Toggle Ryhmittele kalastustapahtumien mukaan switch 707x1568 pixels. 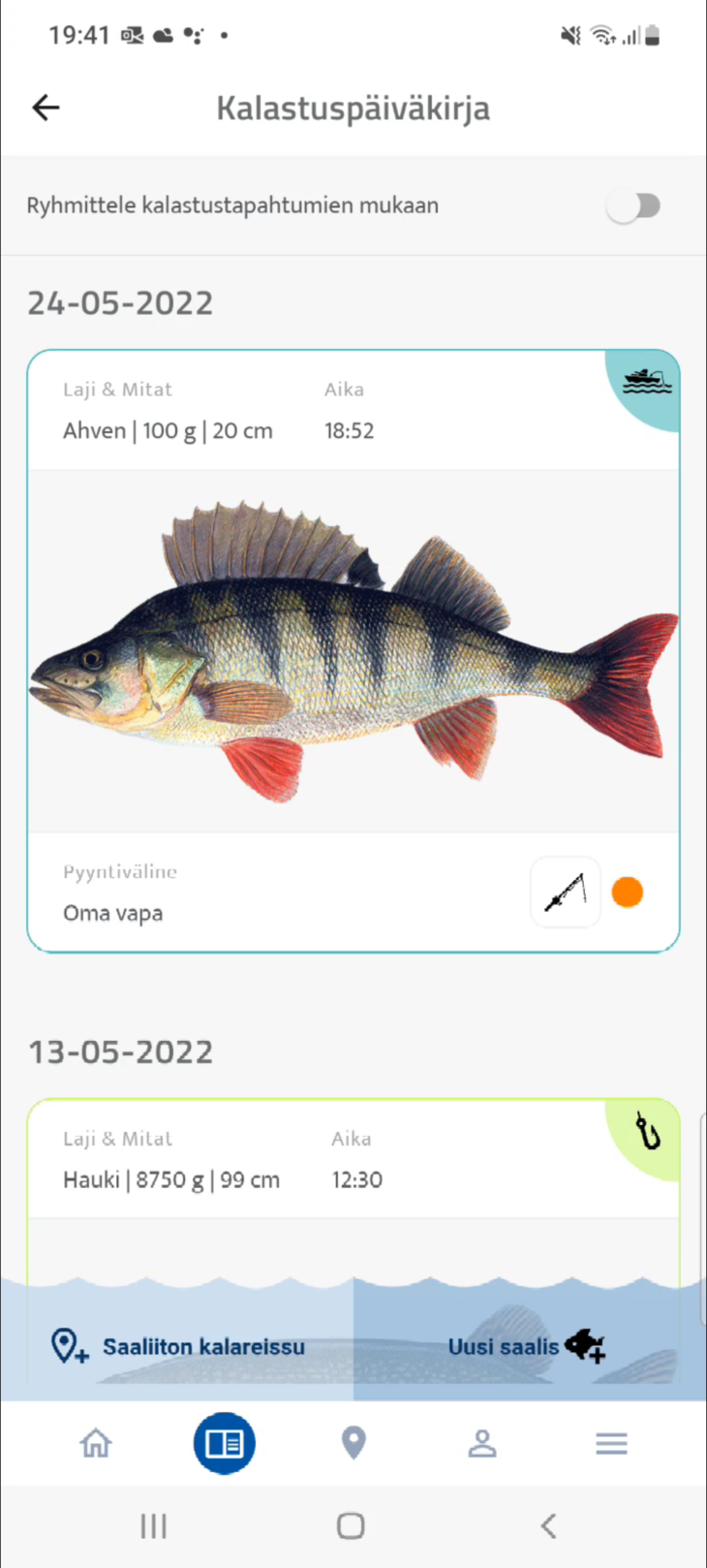(634, 205)
